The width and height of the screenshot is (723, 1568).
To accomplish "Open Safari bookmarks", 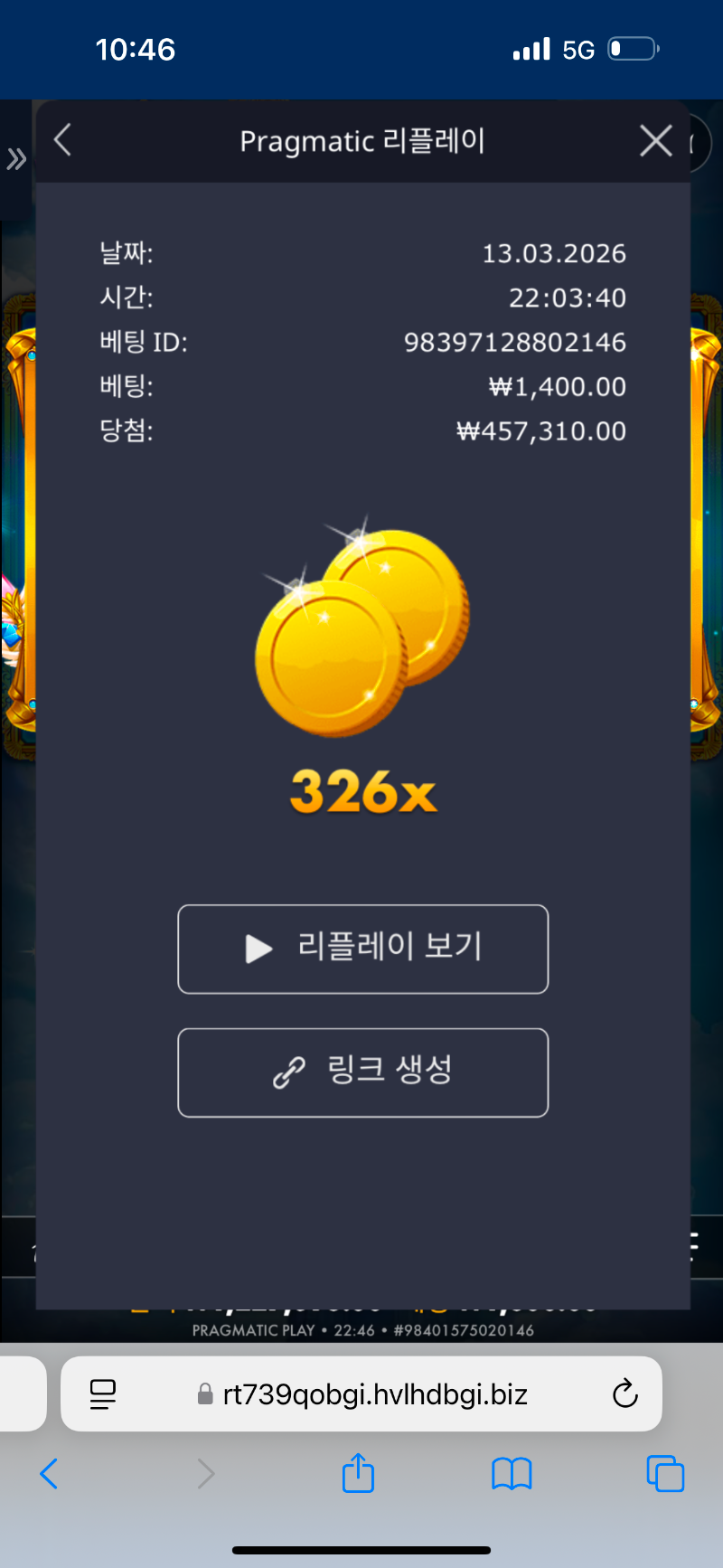I will [512, 1474].
